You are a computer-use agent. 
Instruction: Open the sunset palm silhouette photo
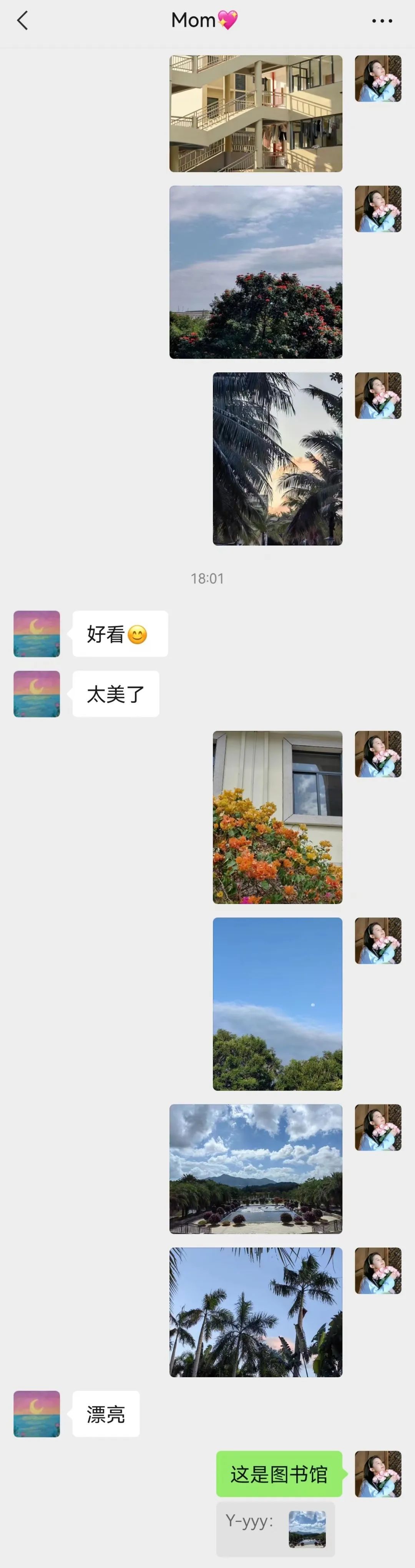(277, 458)
